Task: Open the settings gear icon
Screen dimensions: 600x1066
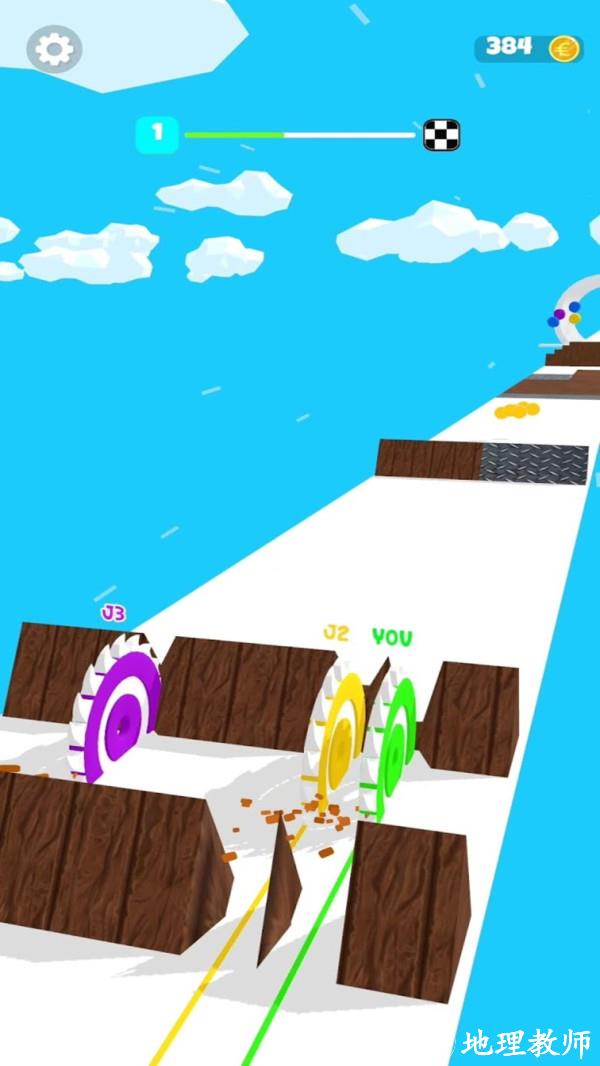Action: [54, 48]
